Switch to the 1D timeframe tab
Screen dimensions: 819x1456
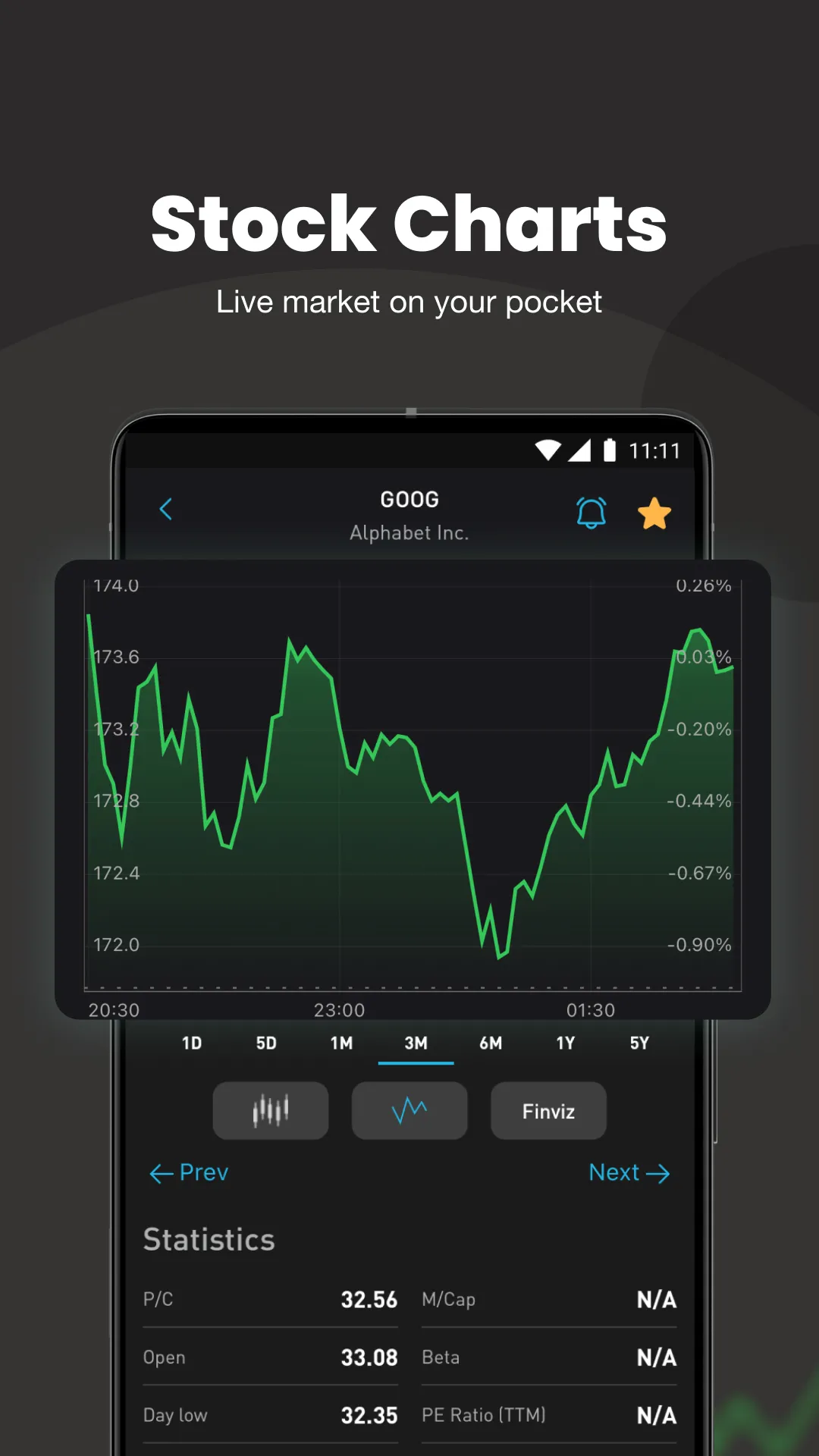(192, 1043)
